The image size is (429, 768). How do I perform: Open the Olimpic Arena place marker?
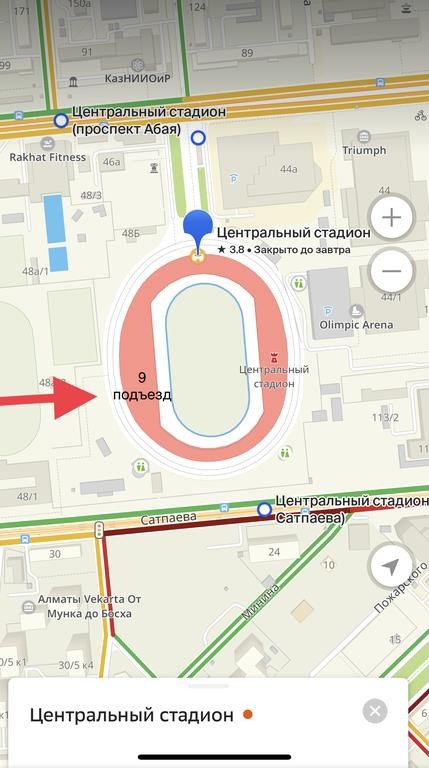click(357, 311)
